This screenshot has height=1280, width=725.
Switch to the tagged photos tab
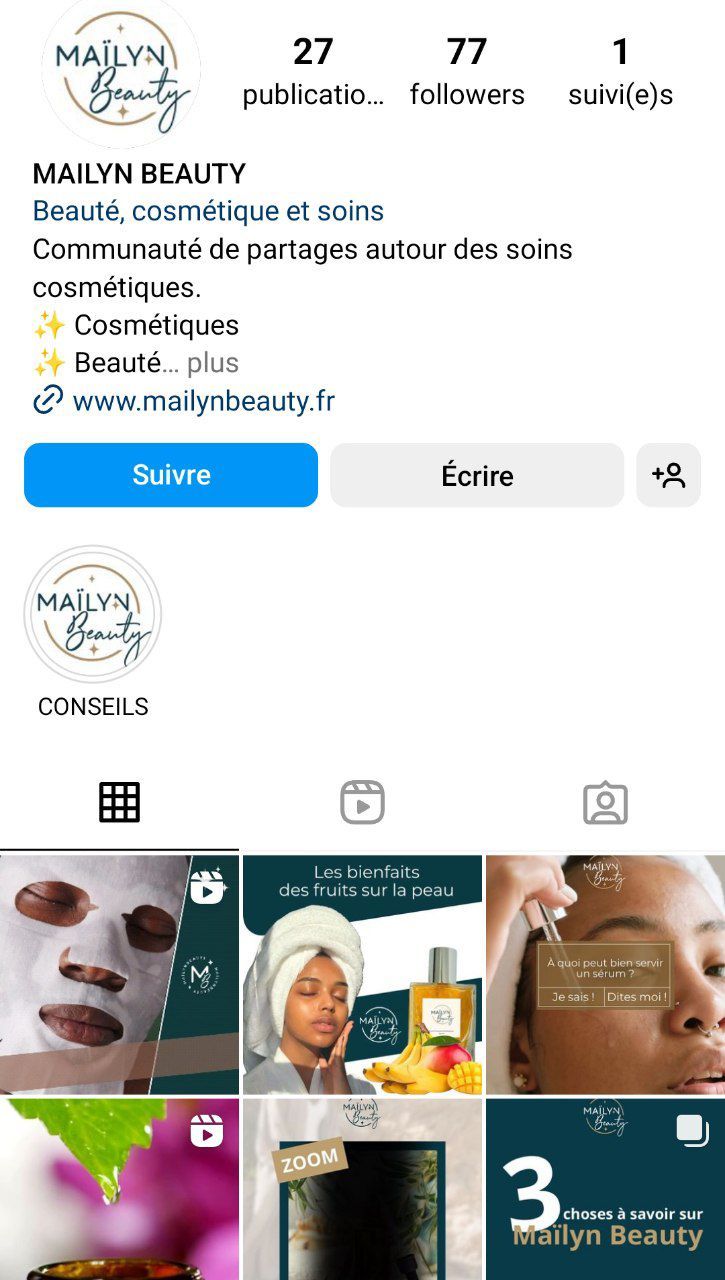[x=605, y=803]
